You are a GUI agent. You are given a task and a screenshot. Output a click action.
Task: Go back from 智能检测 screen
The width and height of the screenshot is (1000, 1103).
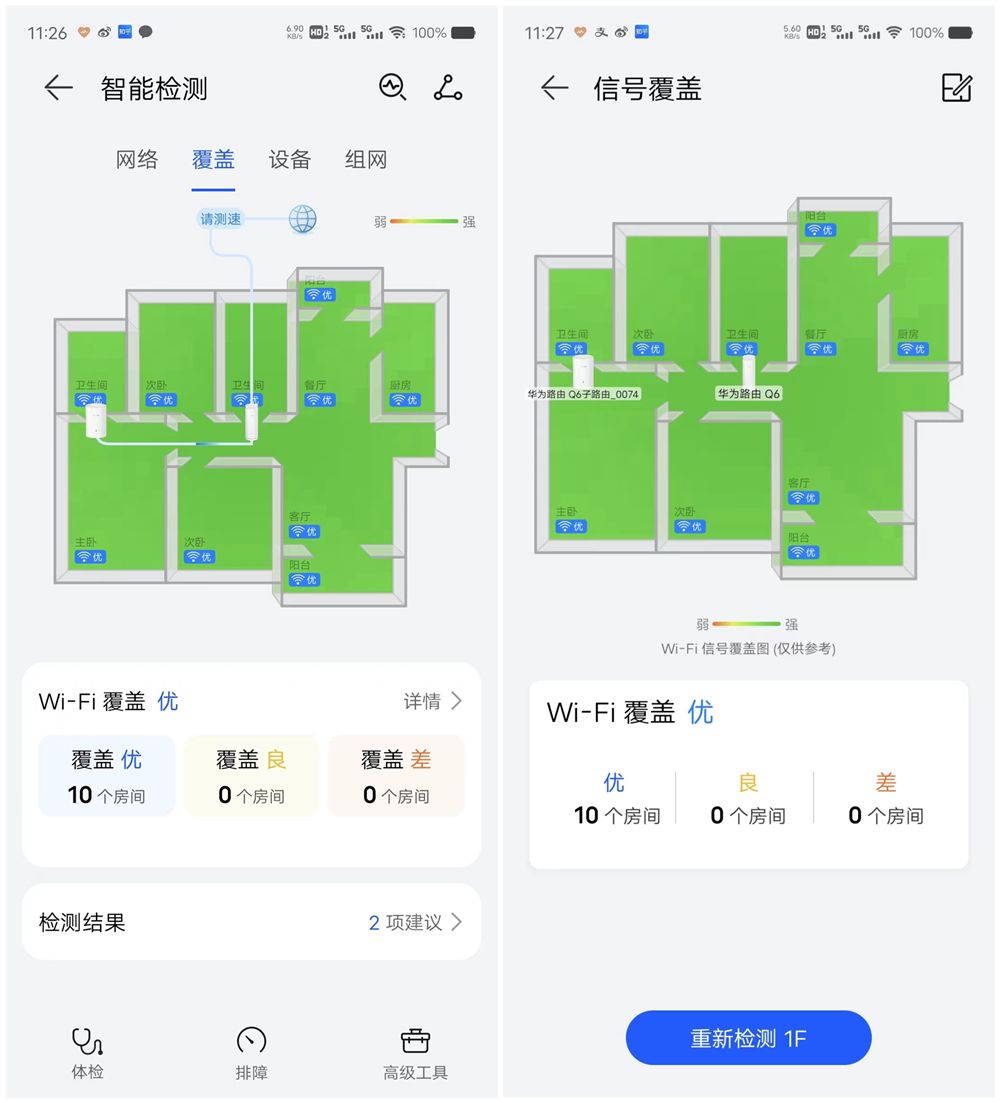coord(58,88)
